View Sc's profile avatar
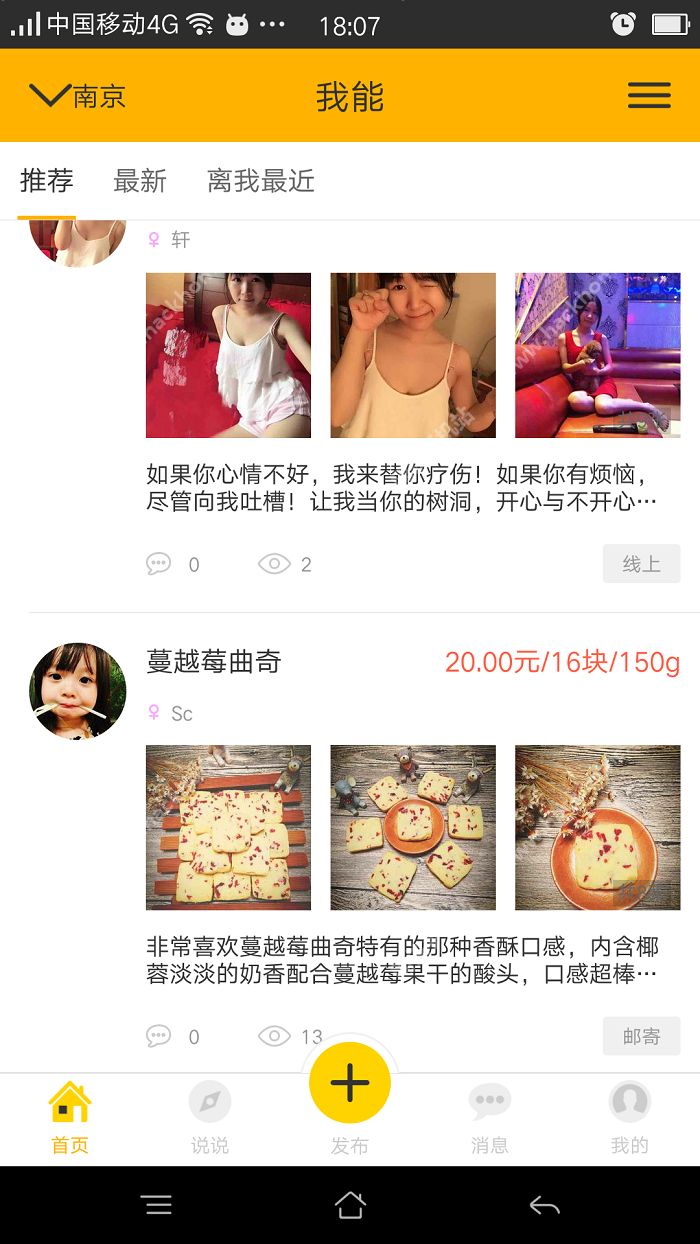Viewport: 700px width, 1244px height. (78, 691)
